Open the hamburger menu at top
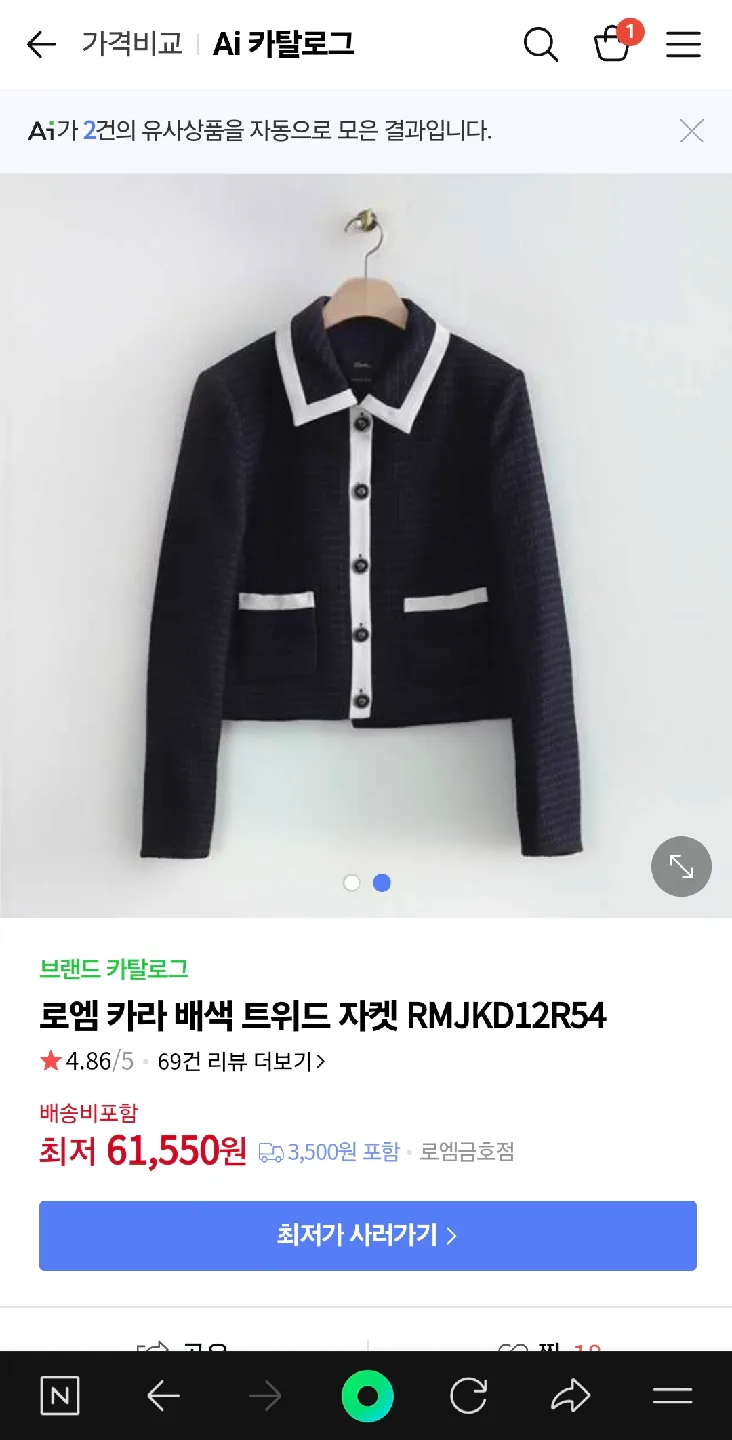 point(684,45)
